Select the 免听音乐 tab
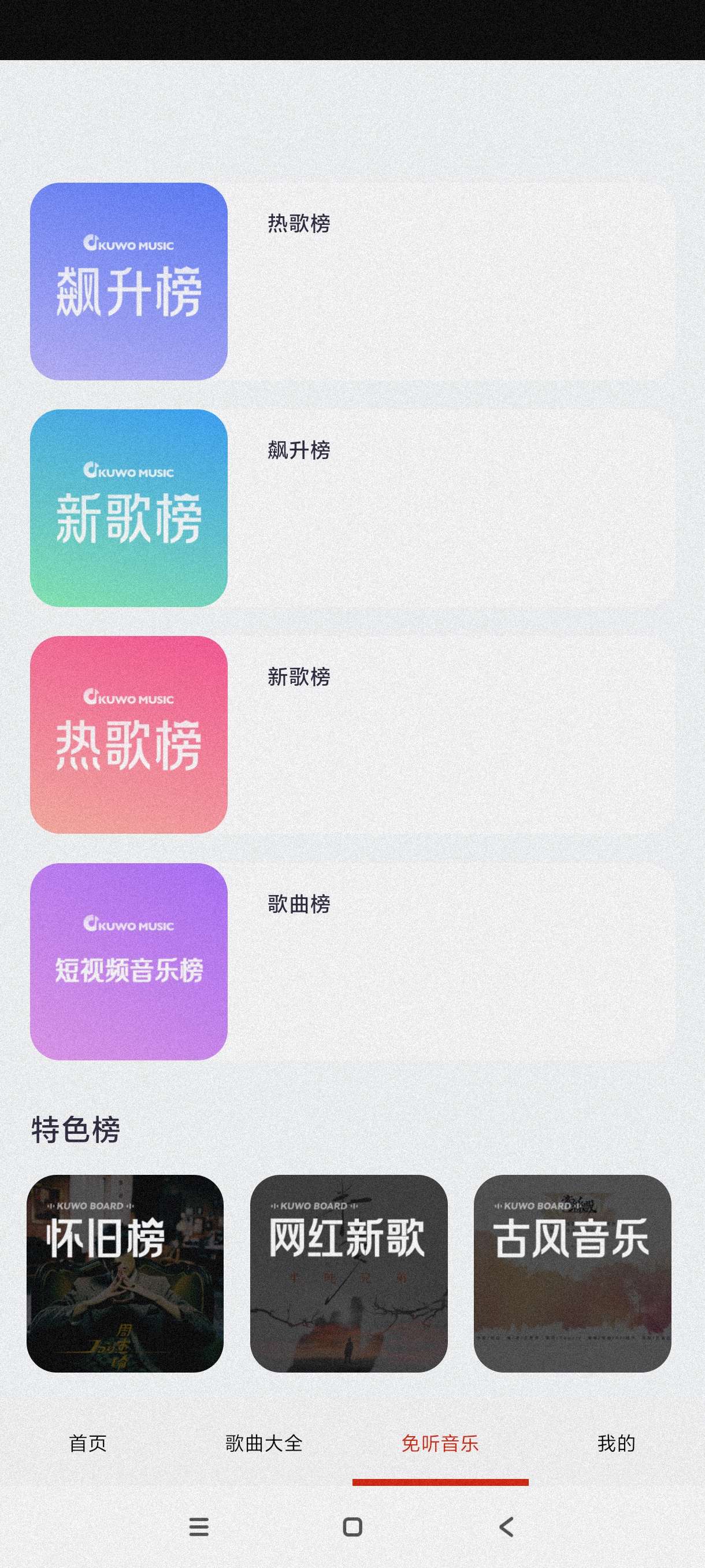Screen dimensions: 705x1568 [440, 1443]
